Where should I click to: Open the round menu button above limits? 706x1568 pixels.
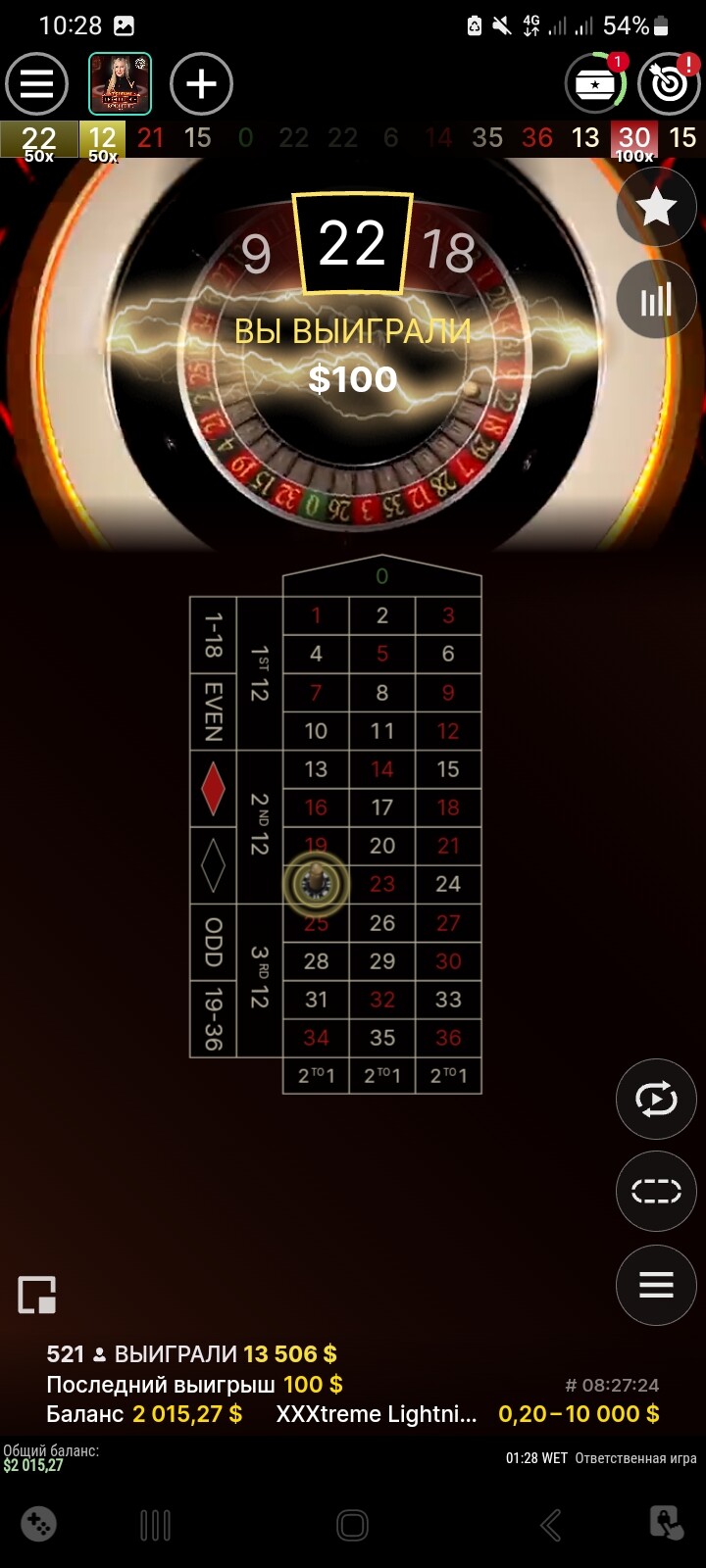coord(656,1285)
